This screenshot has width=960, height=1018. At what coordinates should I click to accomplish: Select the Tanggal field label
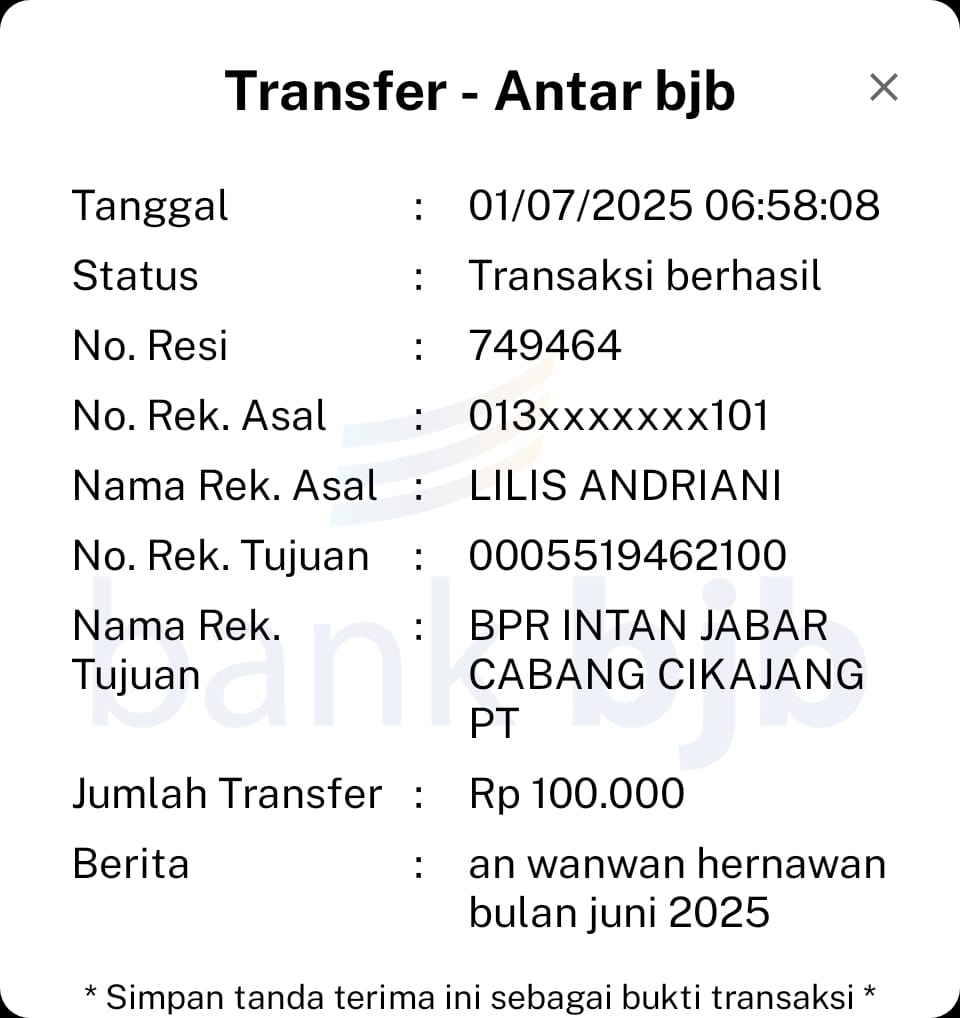[x=149, y=206]
